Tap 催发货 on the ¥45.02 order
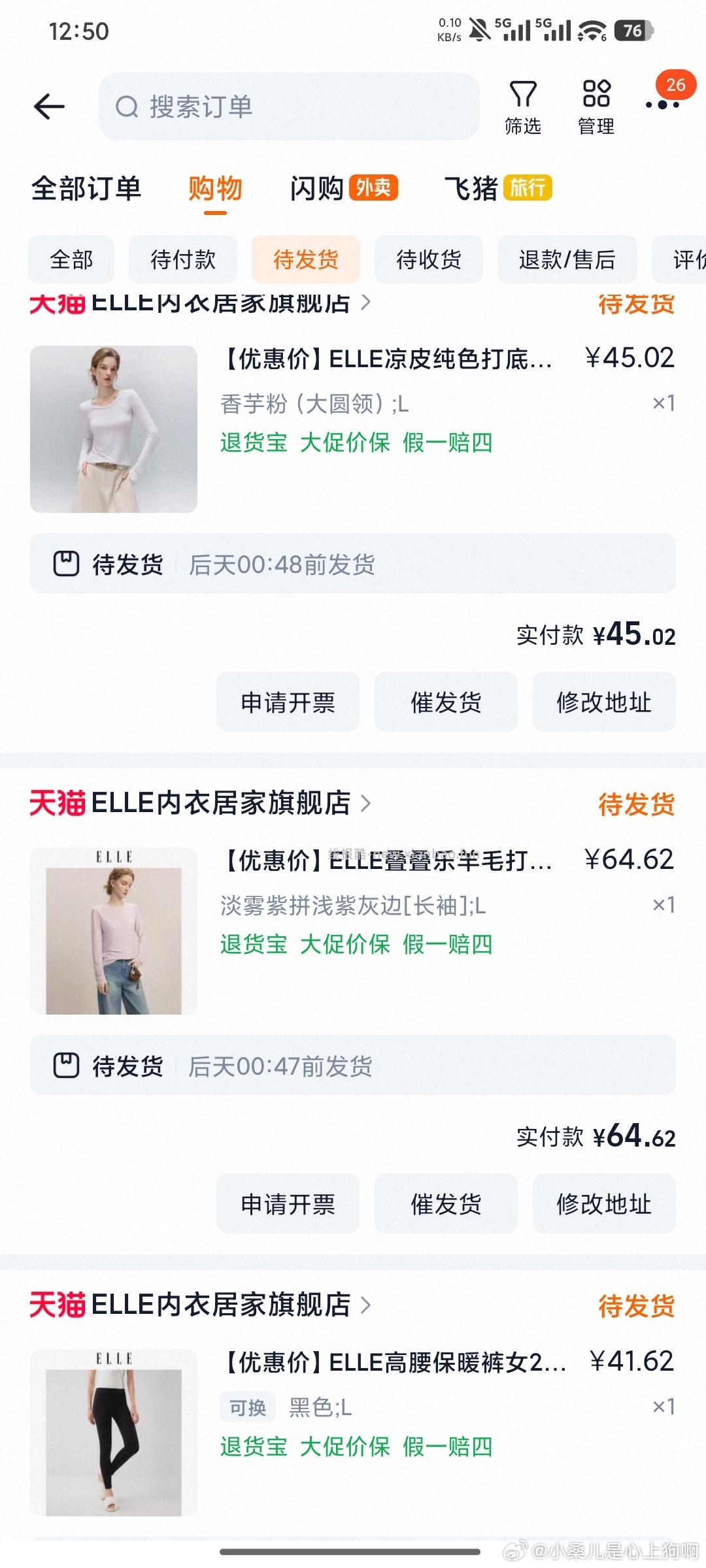 tap(445, 701)
